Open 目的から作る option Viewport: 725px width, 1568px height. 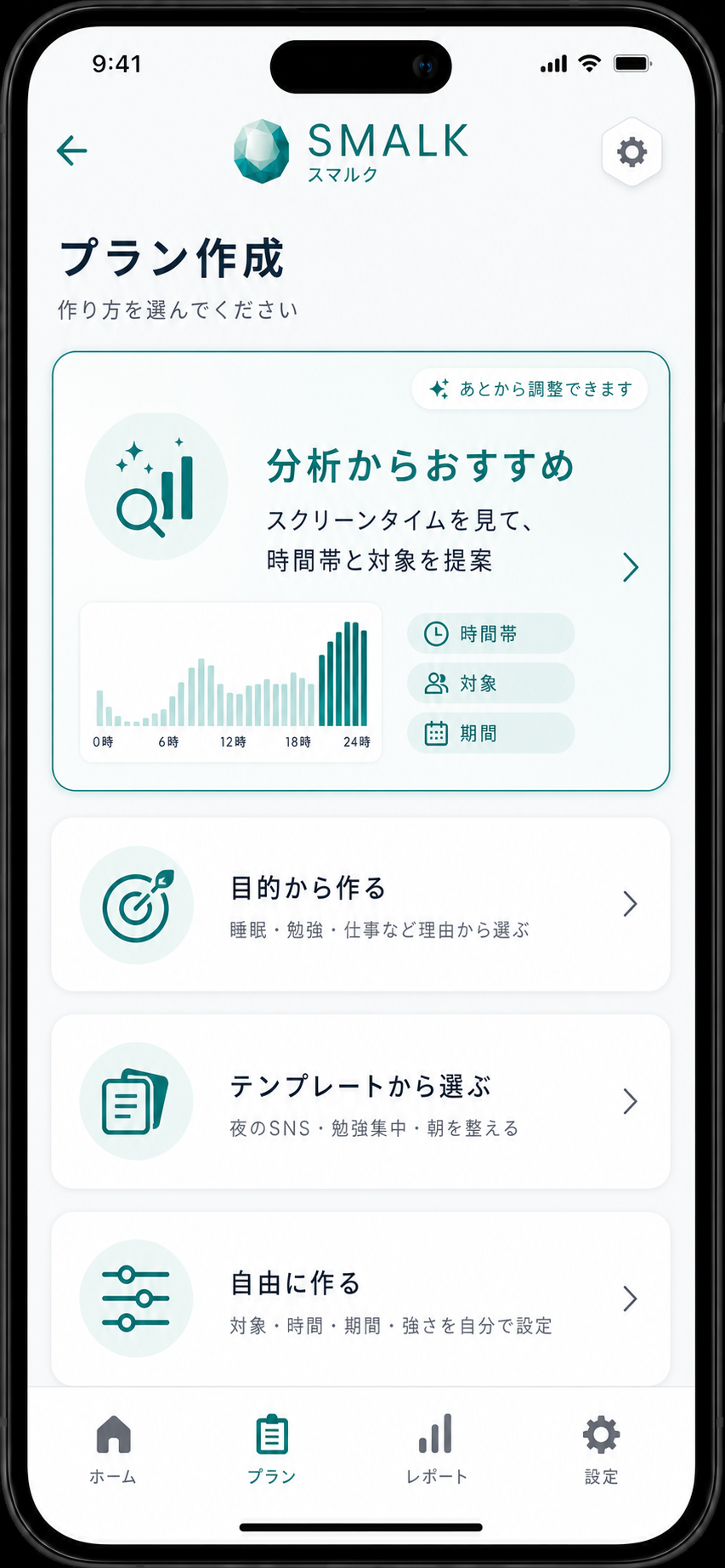361,905
